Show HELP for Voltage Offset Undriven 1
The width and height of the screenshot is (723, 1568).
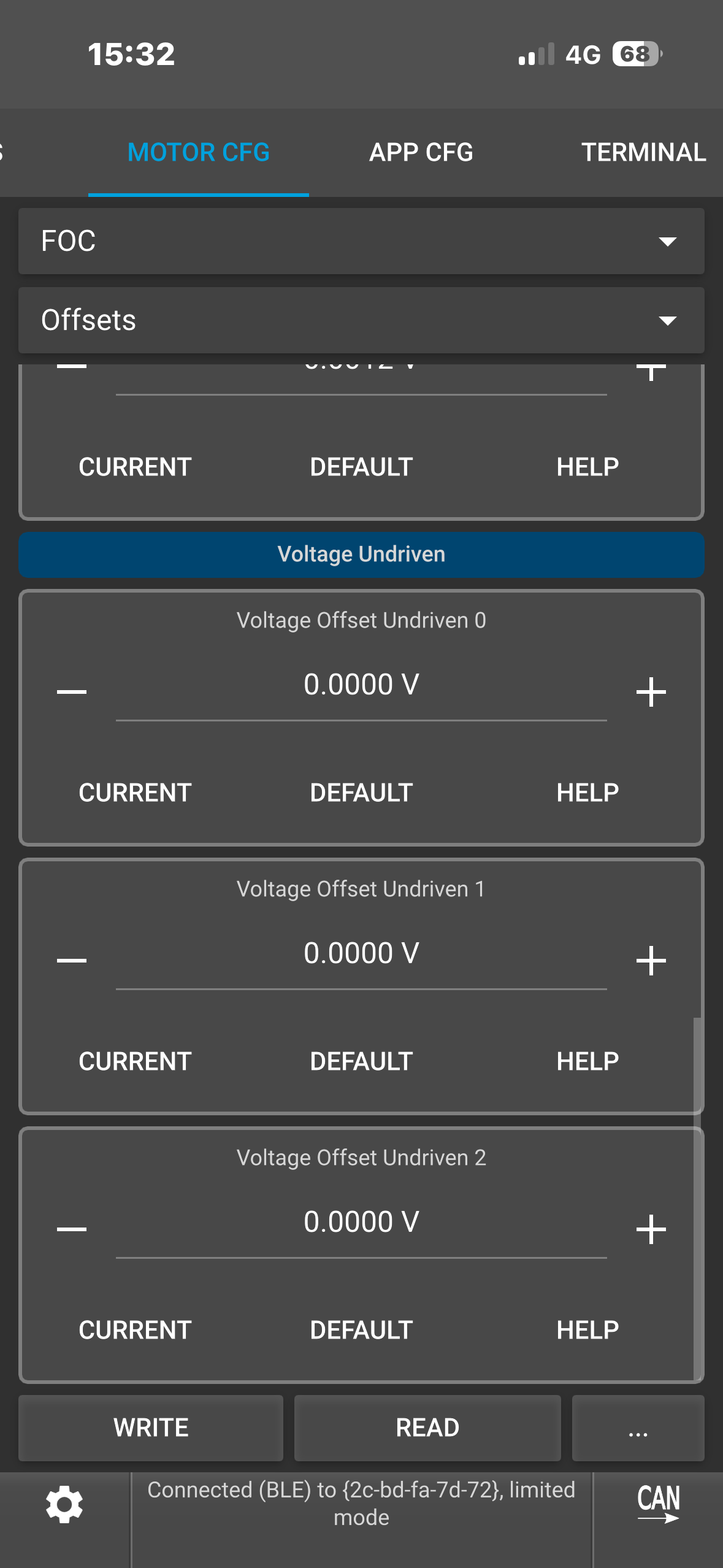(587, 1061)
